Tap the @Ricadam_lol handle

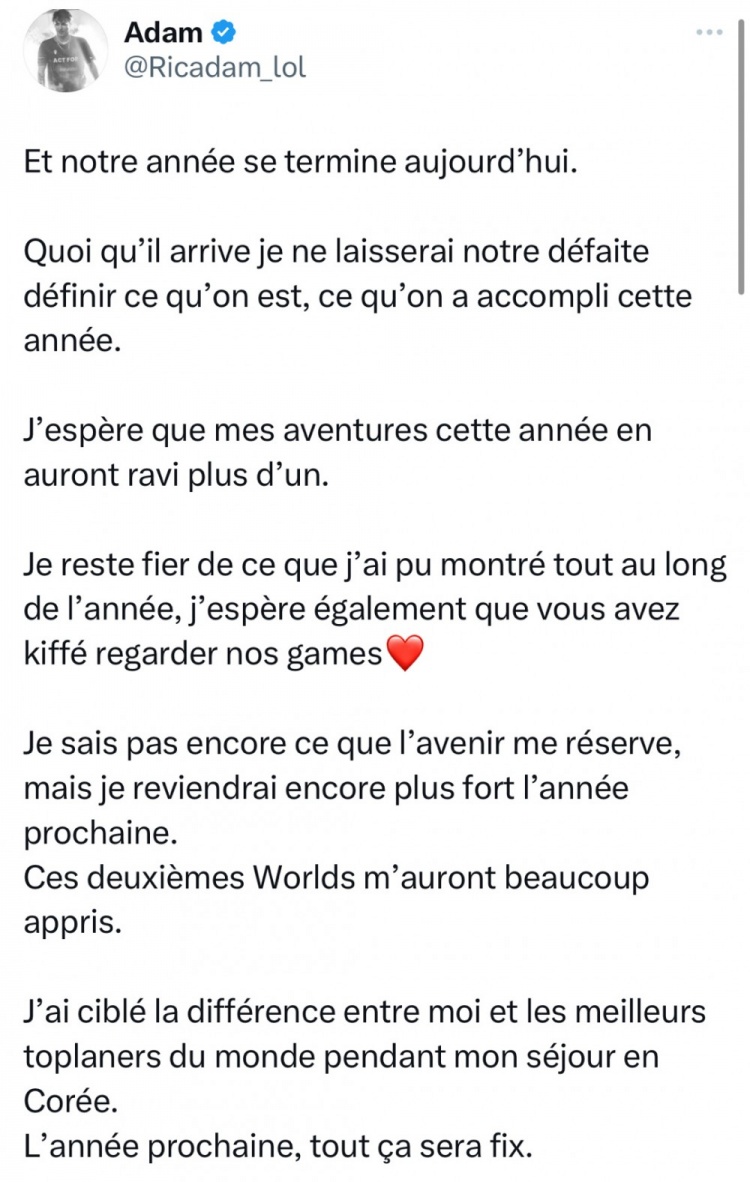[x=215, y=68]
